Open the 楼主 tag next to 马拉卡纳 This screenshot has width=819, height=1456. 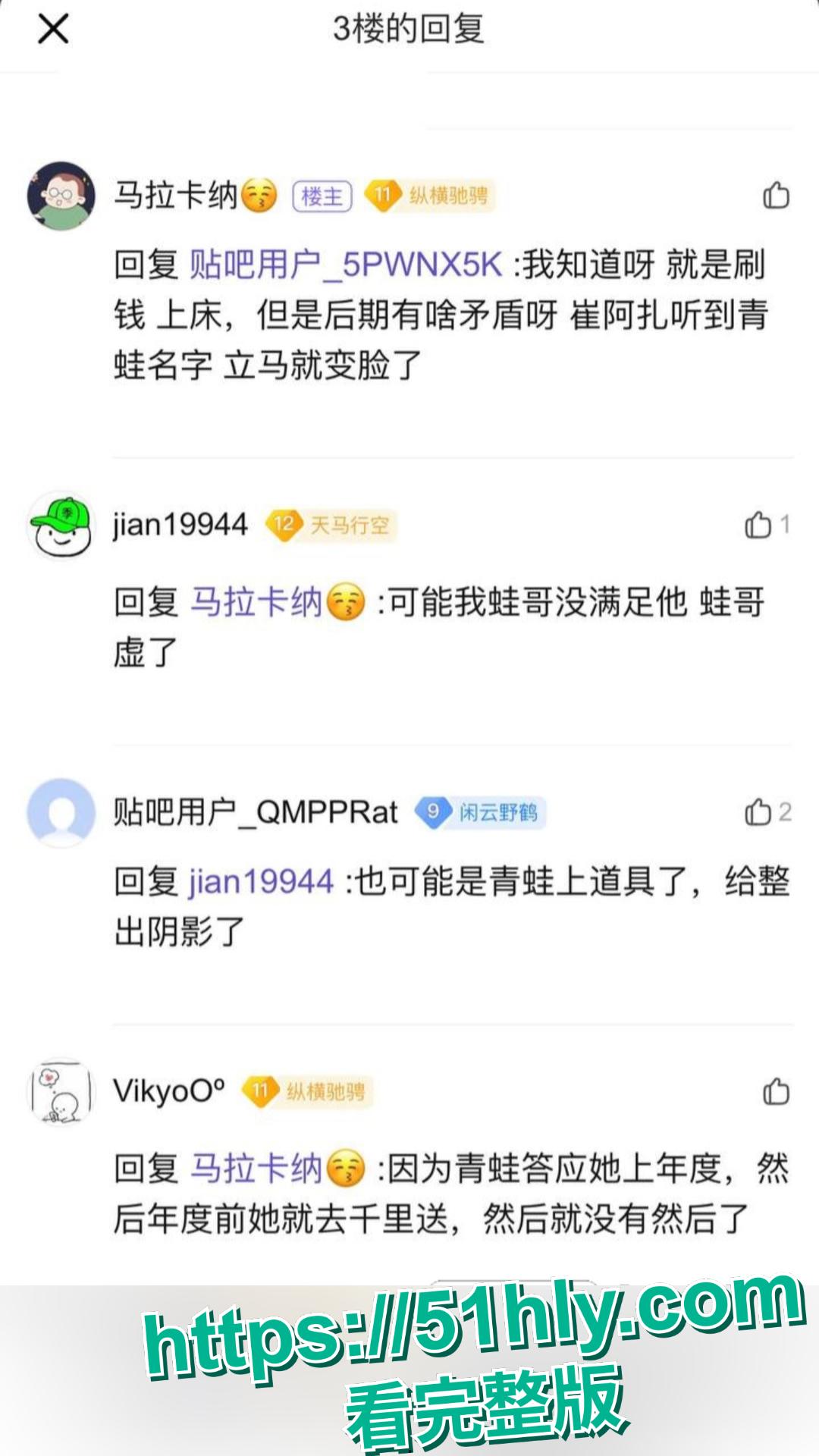(x=322, y=196)
